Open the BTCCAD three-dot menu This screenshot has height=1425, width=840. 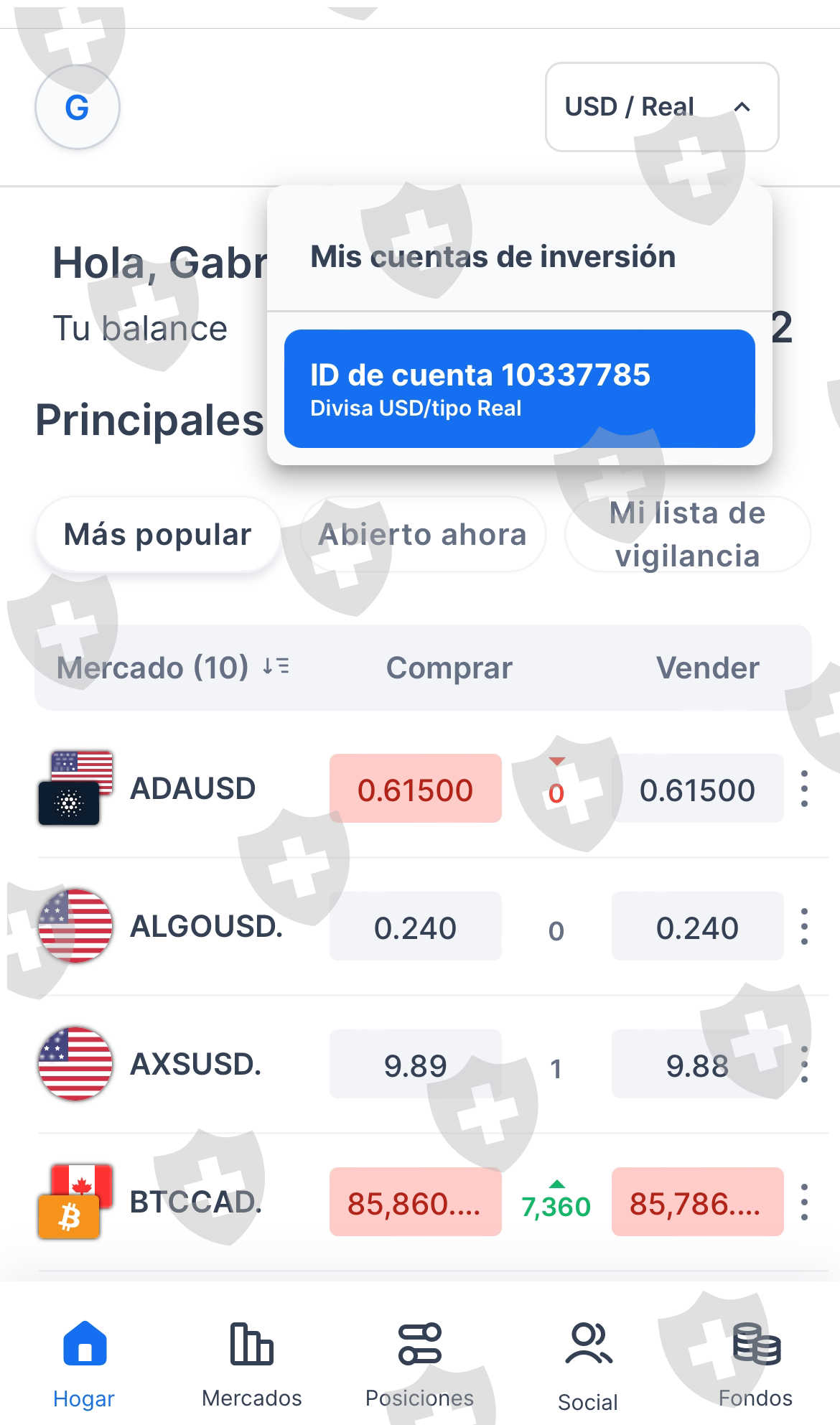point(804,1202)
